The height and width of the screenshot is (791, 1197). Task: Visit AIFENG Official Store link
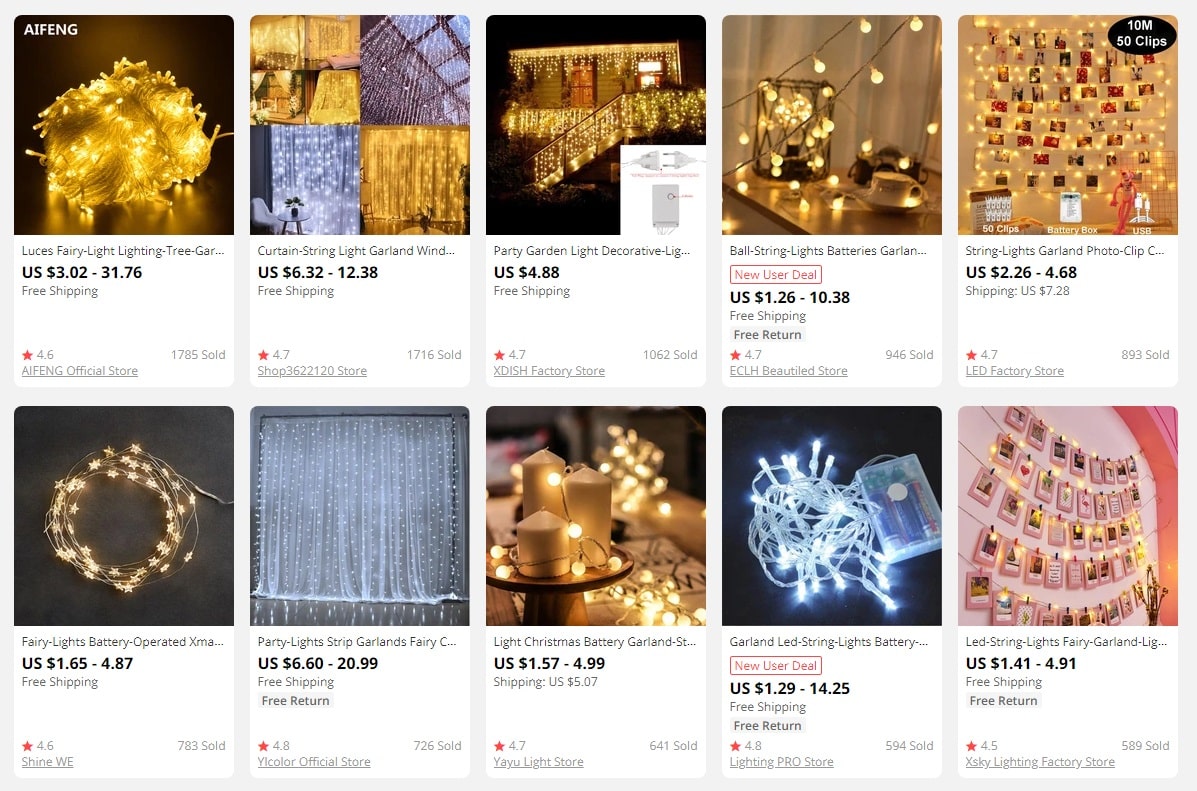(80, 371)
